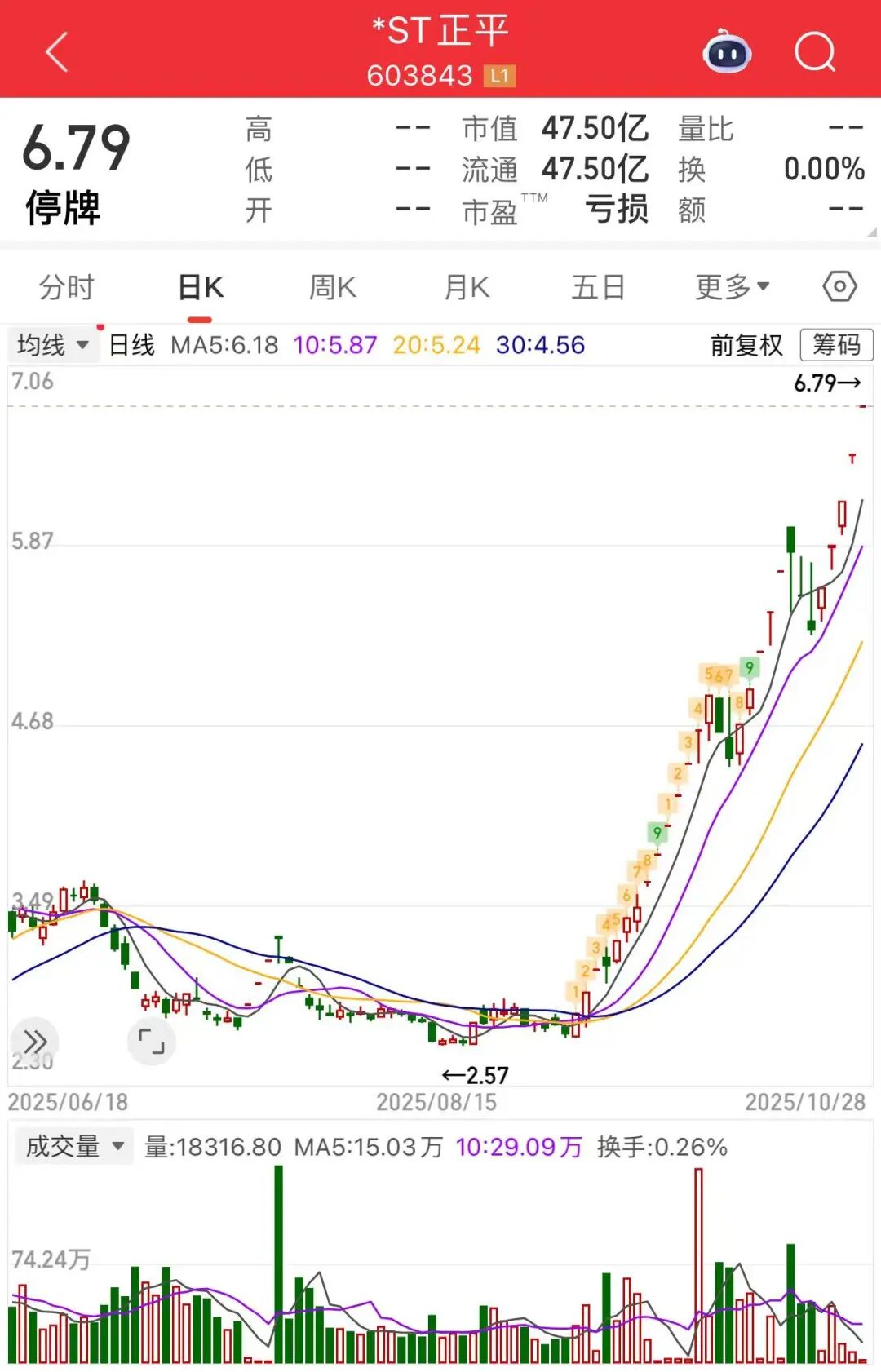Image resolution: width=881 pixels, height=1372 pixels.
Task: Open the robot assistant icon
Action: (727, 53)
